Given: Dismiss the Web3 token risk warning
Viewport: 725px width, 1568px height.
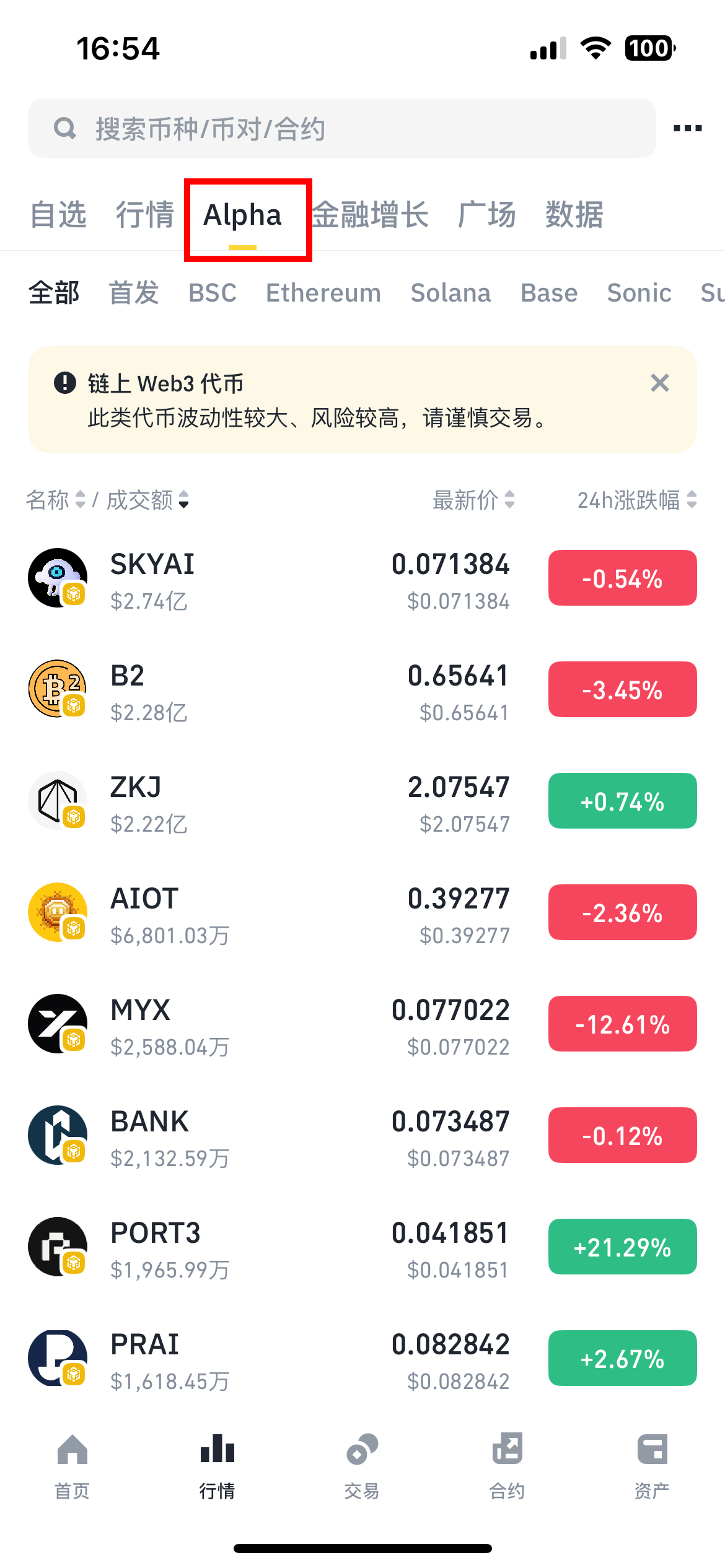Looking at the screenshot, I should pos(659,384).
